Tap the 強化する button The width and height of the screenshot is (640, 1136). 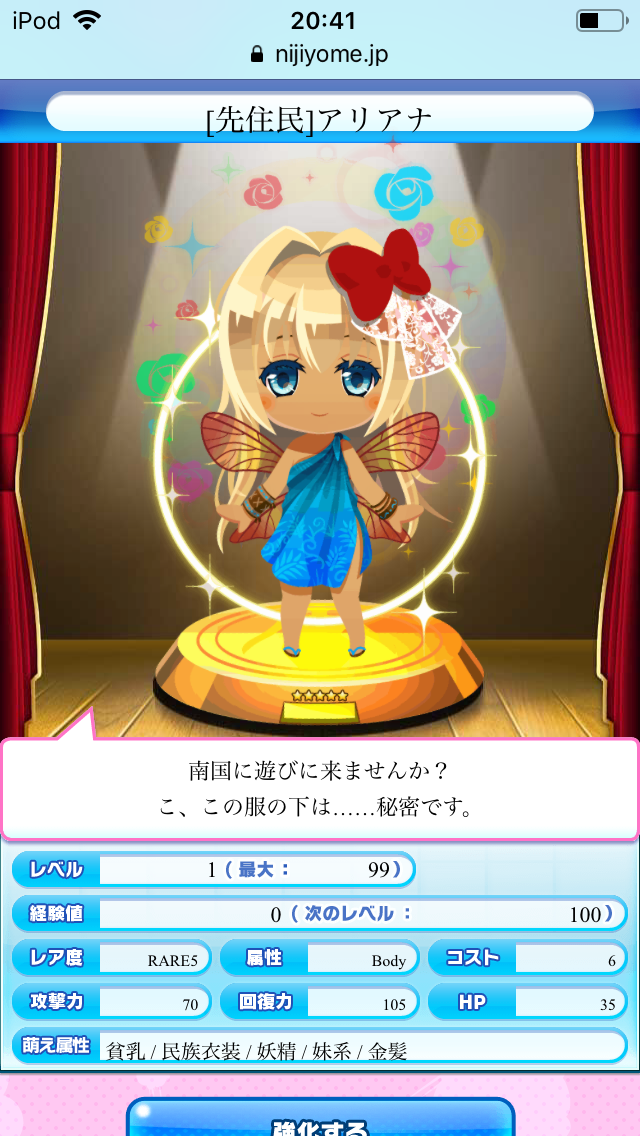pyautogui.click(x=320, y=1120)
